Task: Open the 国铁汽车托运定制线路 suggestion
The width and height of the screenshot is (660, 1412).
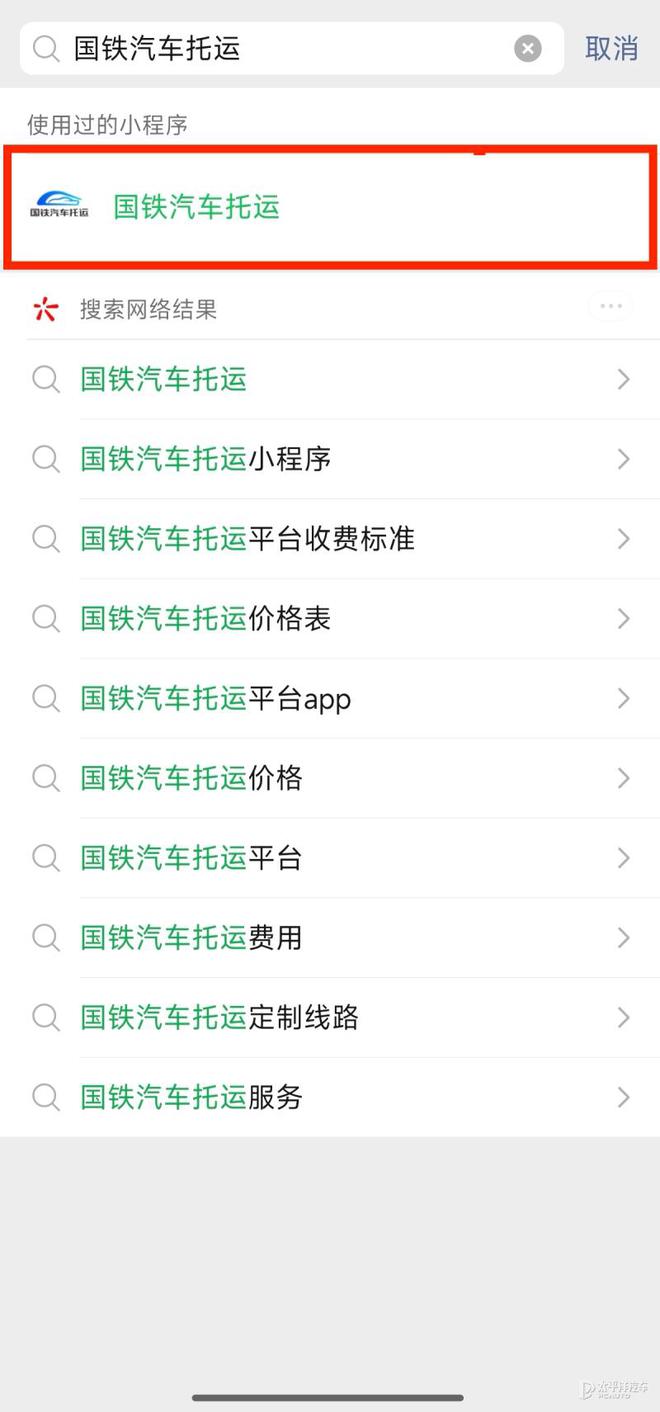Action: (x=330, y=1018)
